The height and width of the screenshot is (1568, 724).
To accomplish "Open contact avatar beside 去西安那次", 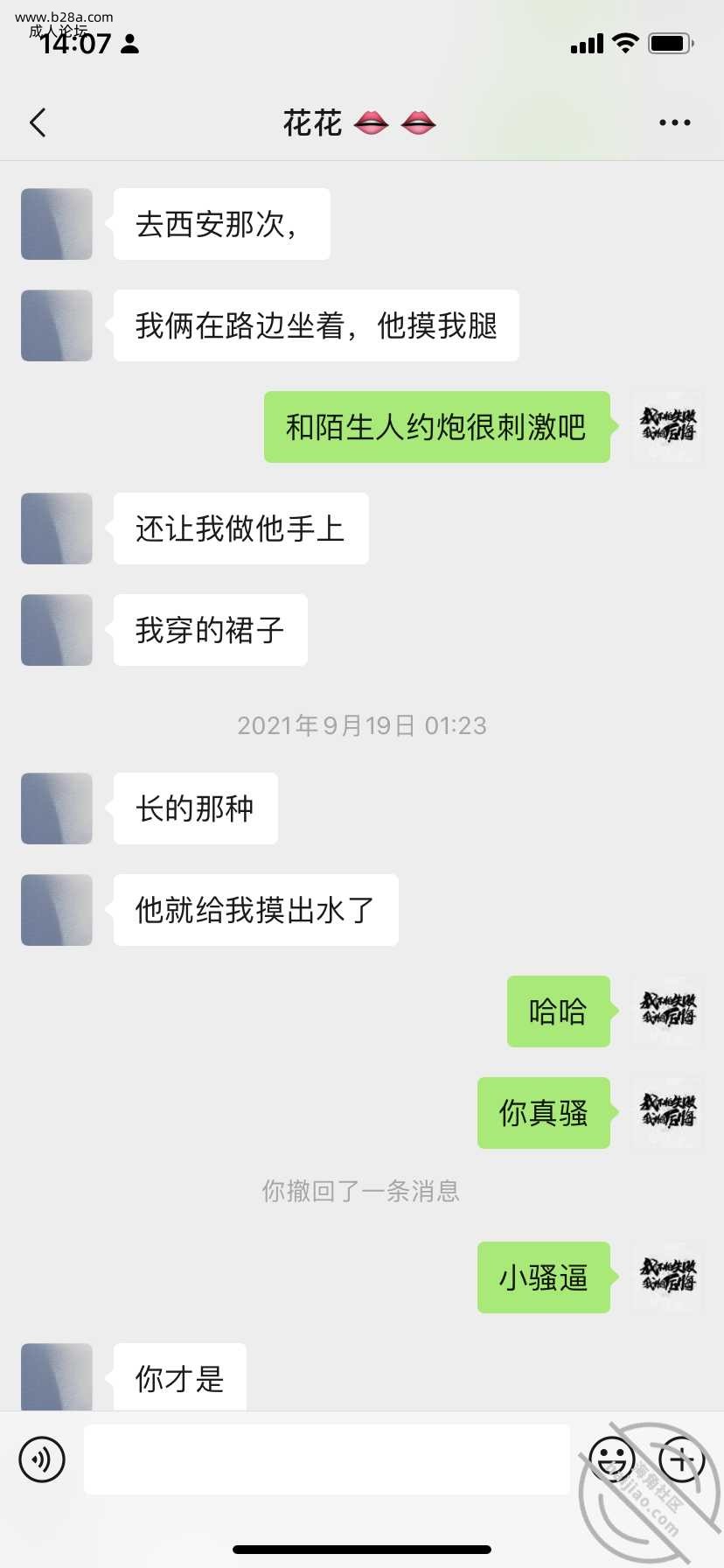I will [57, 224].
